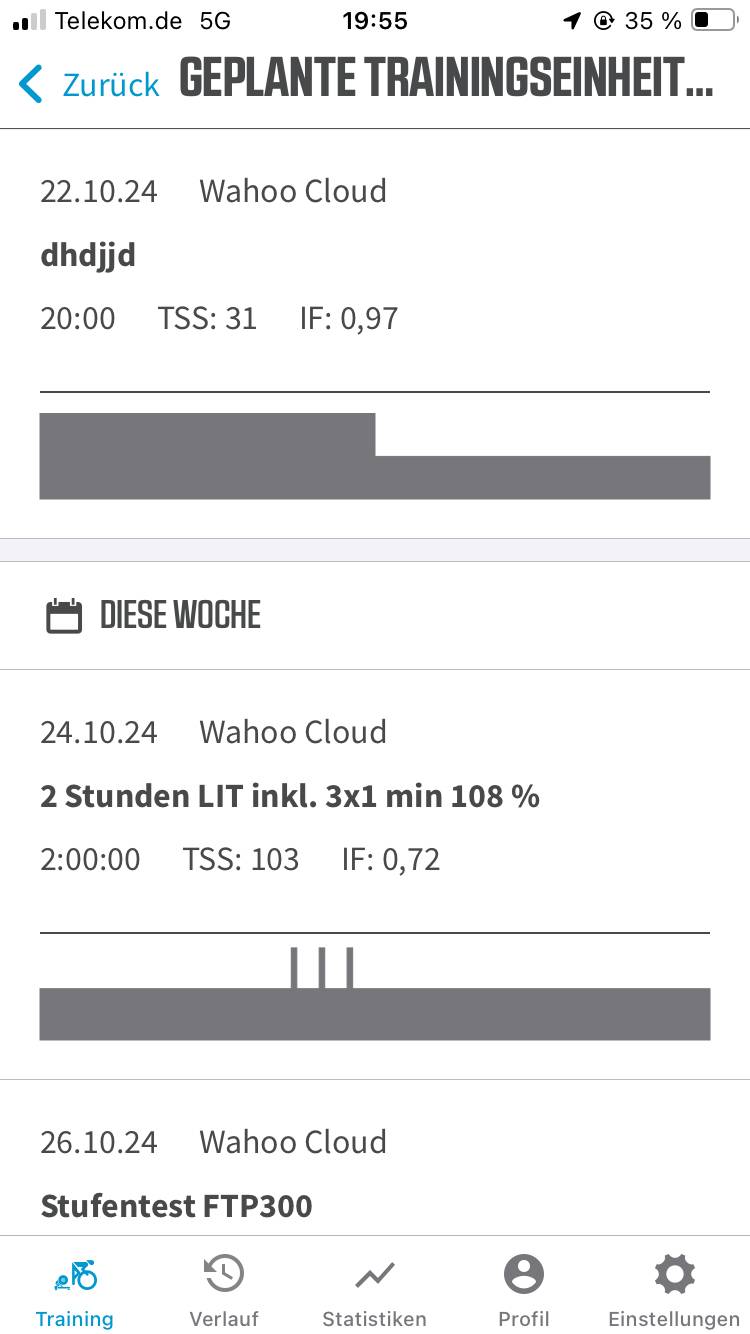The image size is (750, 1334).
Task: Switch to the Statistiken tab
Action: point(374,1290)
